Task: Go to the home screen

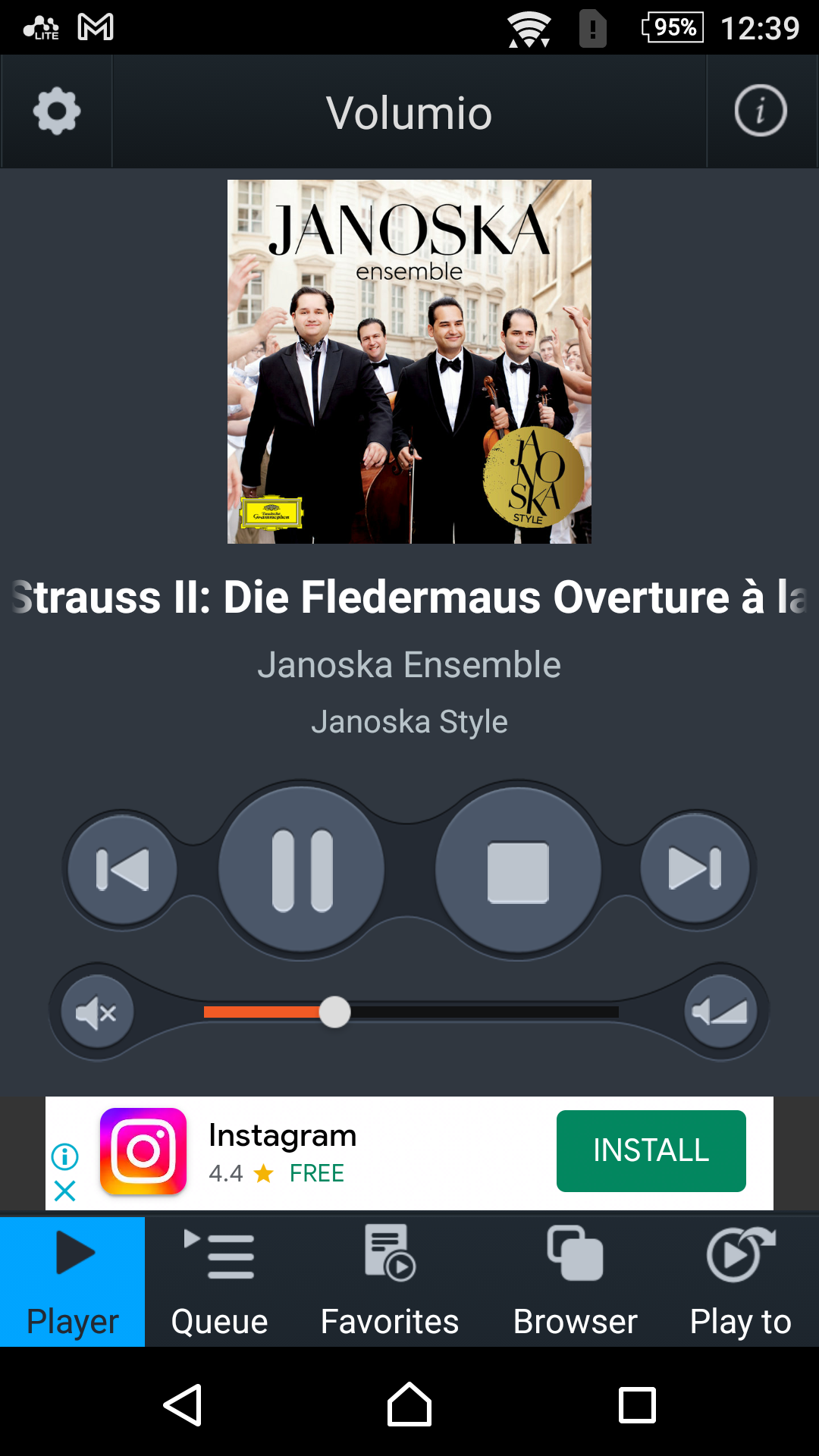Action: pyautogui.click(x=409, y=1404)
